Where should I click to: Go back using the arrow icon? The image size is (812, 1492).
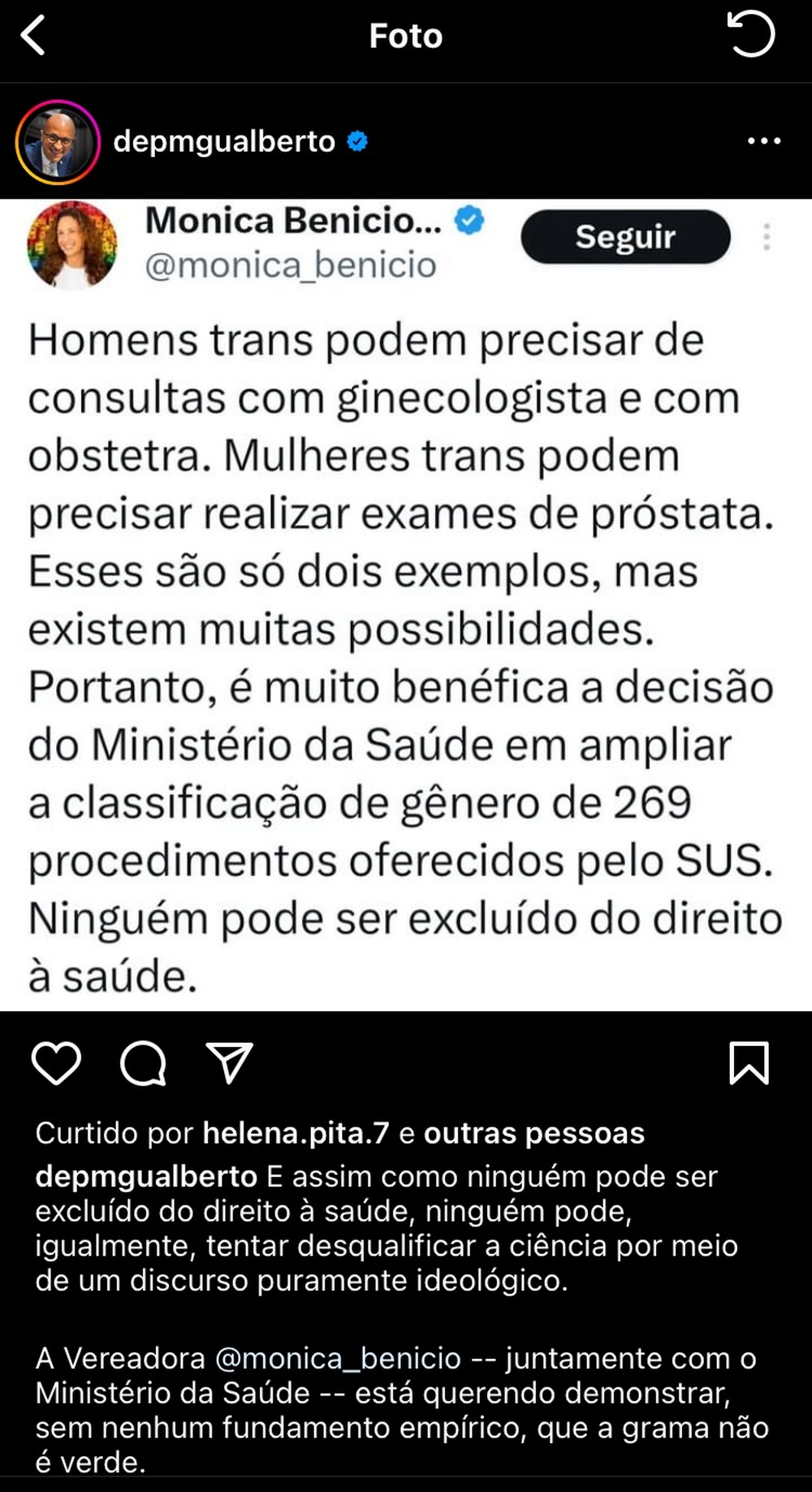point(34,35)
